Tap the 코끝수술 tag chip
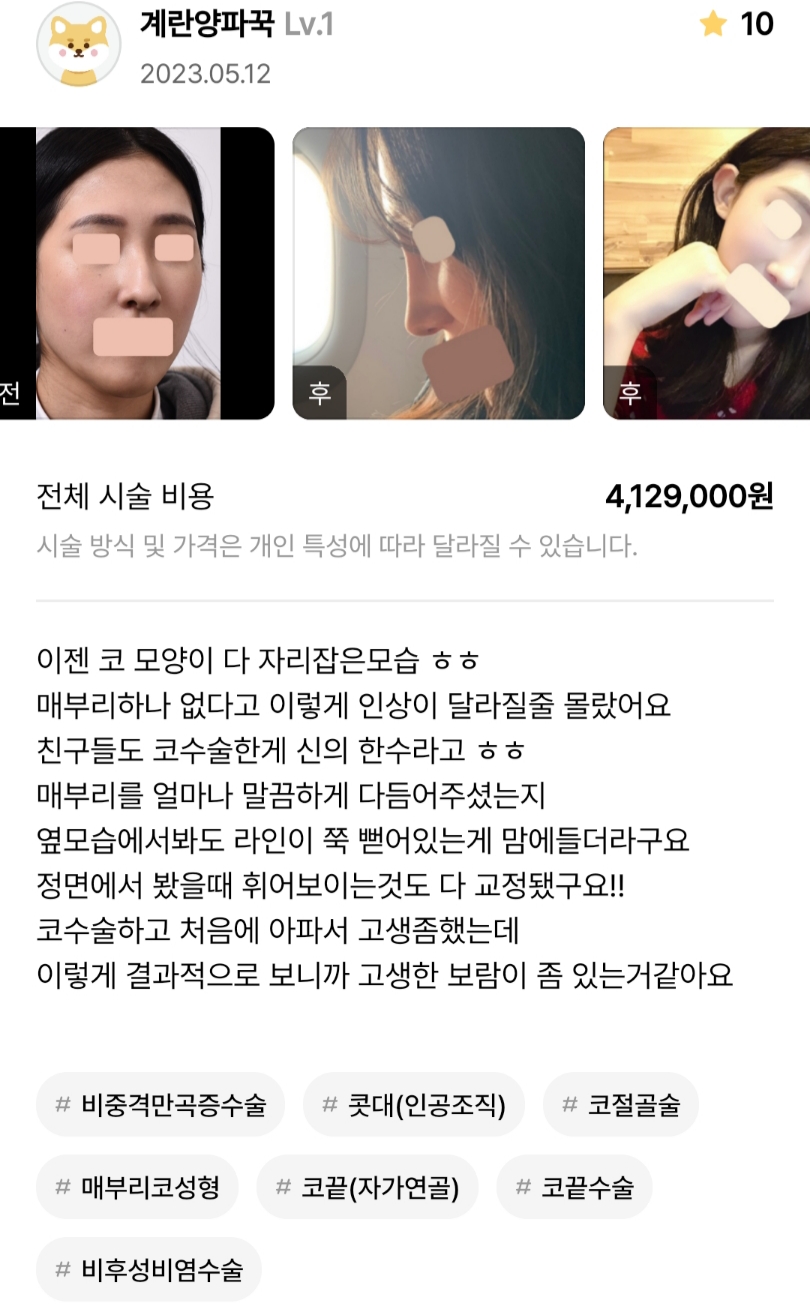The image size is (810, 1315). [574, 1187]
